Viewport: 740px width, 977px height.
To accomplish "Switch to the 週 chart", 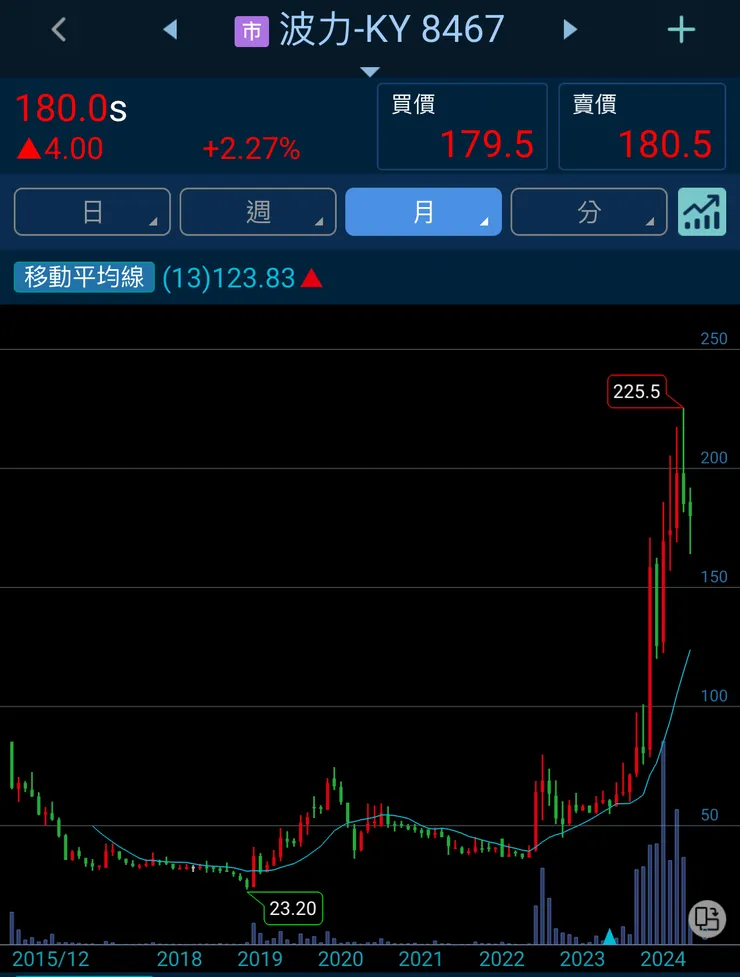I will pos(258,212).
